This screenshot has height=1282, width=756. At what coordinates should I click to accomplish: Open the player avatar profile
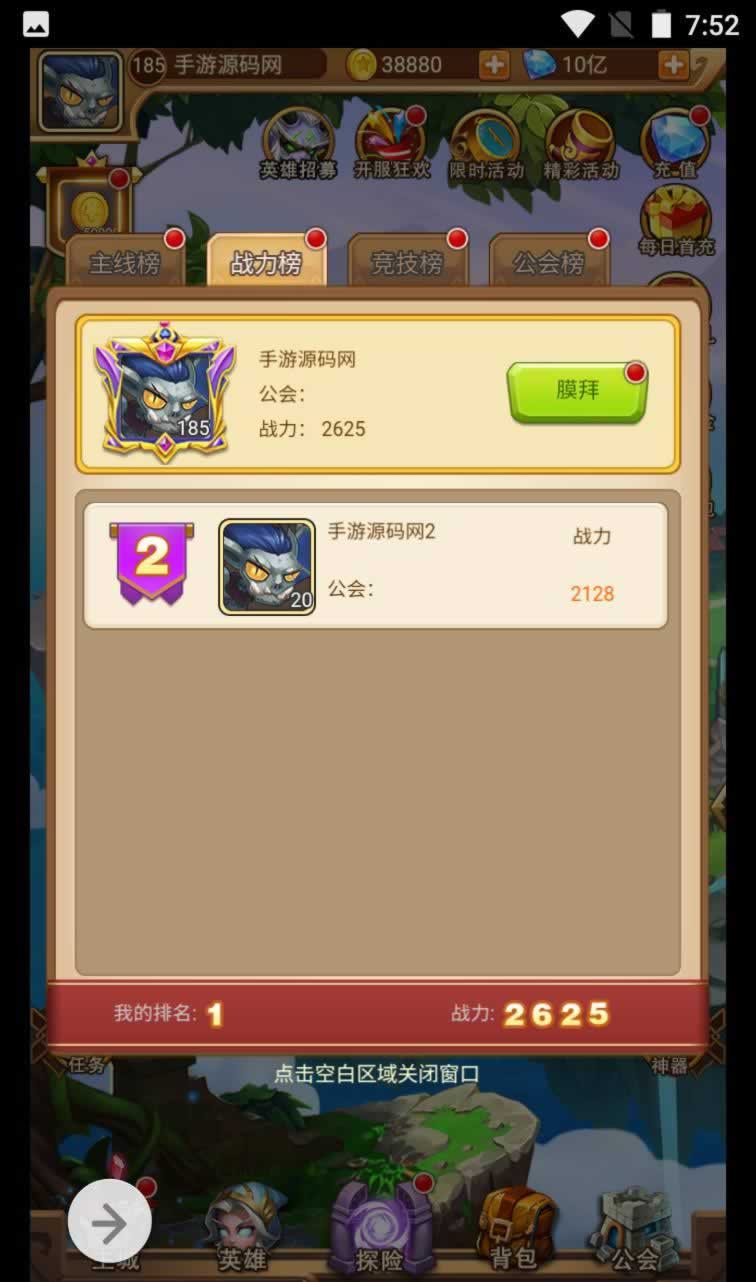pyautogui.click(x=81, y=92)
